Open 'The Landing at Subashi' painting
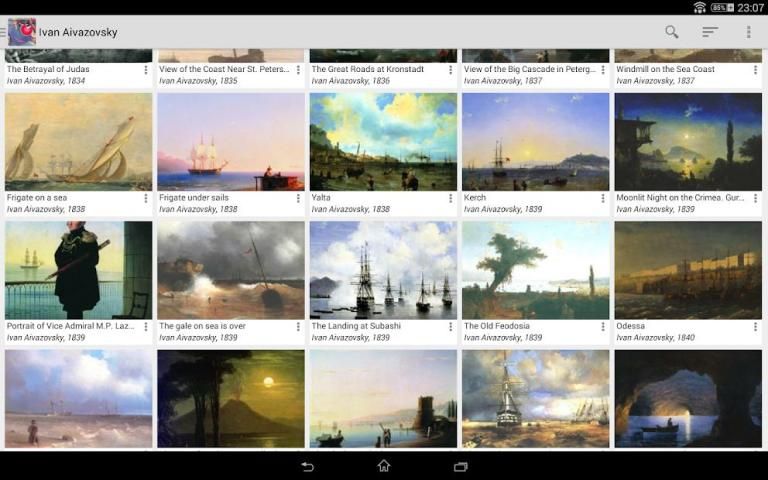 [383, 270]
